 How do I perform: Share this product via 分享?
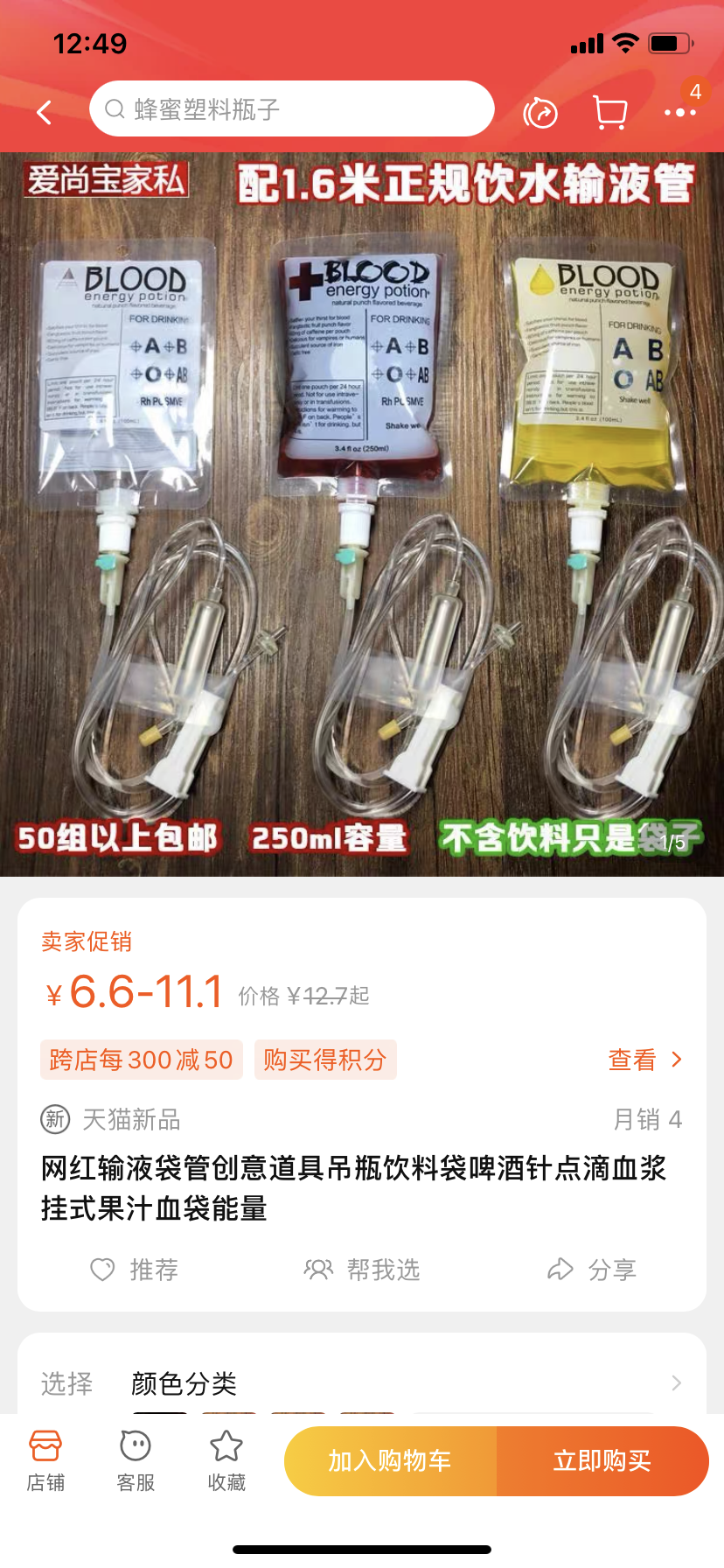592,1270
